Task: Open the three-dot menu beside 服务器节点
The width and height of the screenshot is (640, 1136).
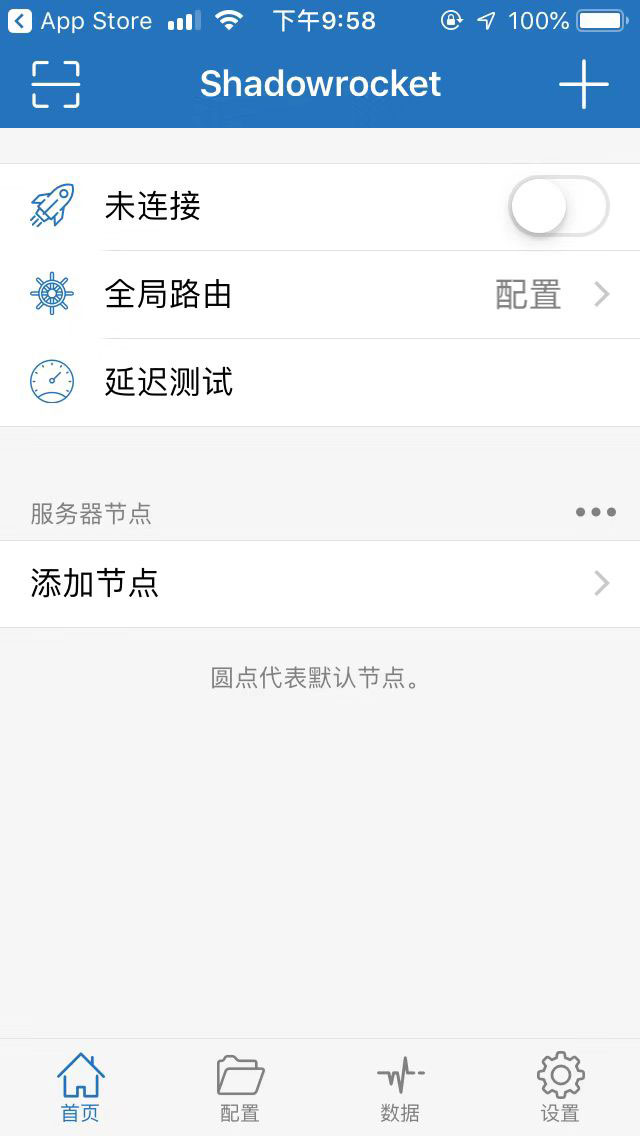Action: click(596, 512)
